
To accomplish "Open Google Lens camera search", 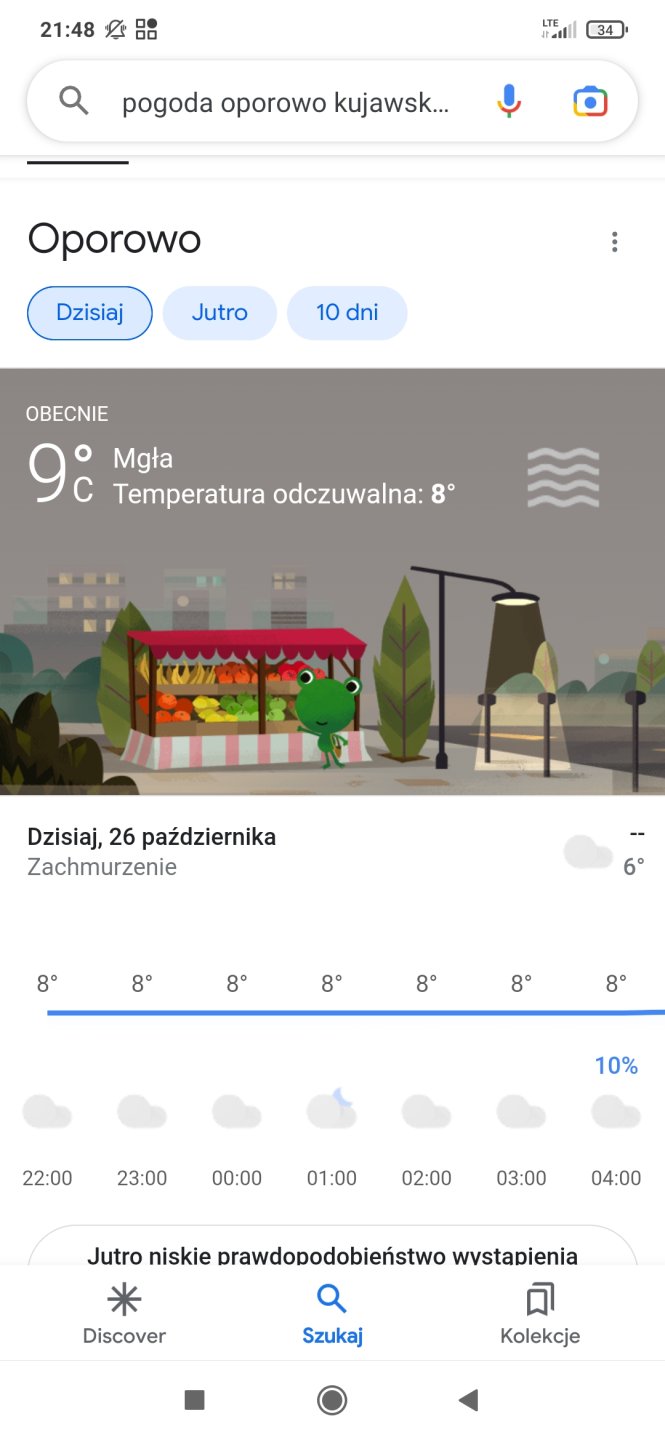I will coord(590,102).
